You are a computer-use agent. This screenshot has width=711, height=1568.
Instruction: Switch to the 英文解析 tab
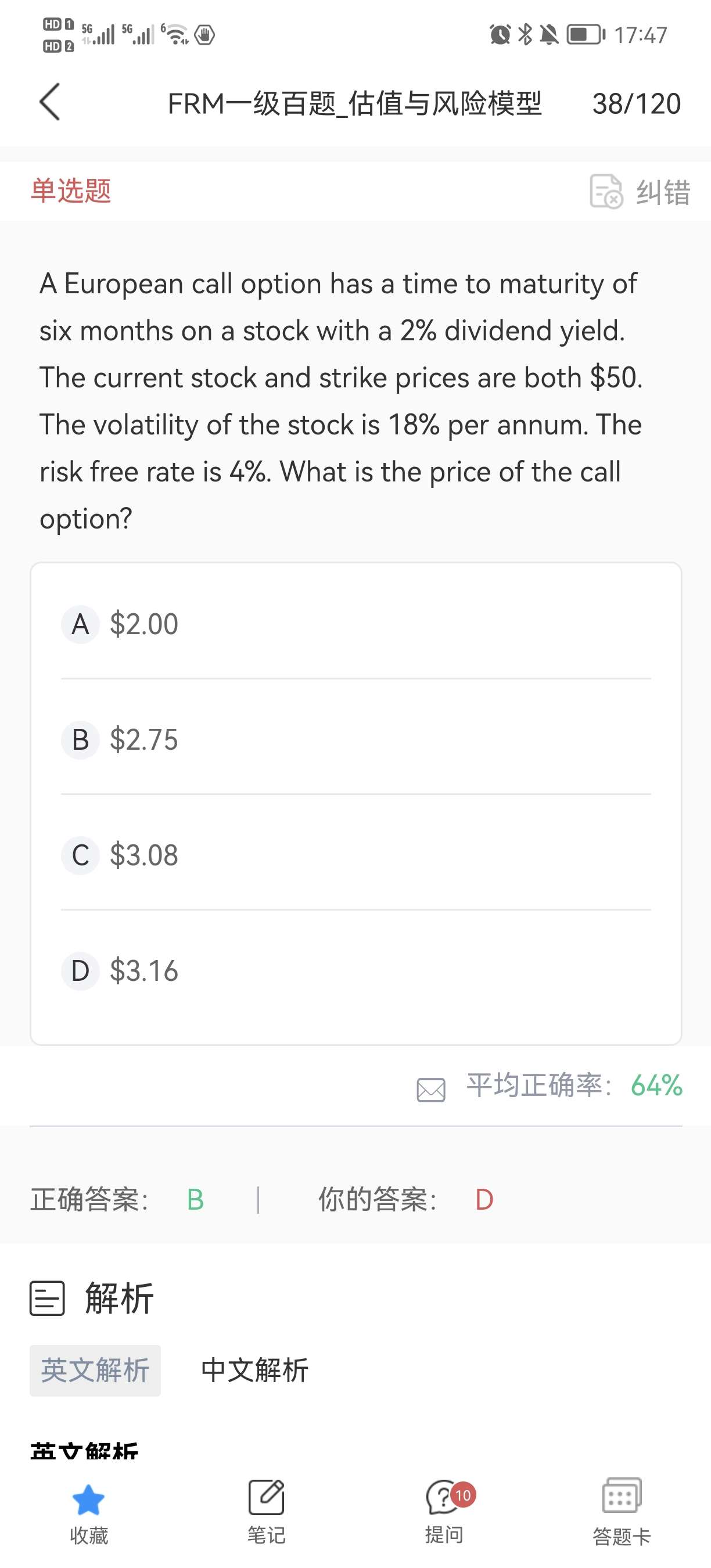(x=95, y=1370)
